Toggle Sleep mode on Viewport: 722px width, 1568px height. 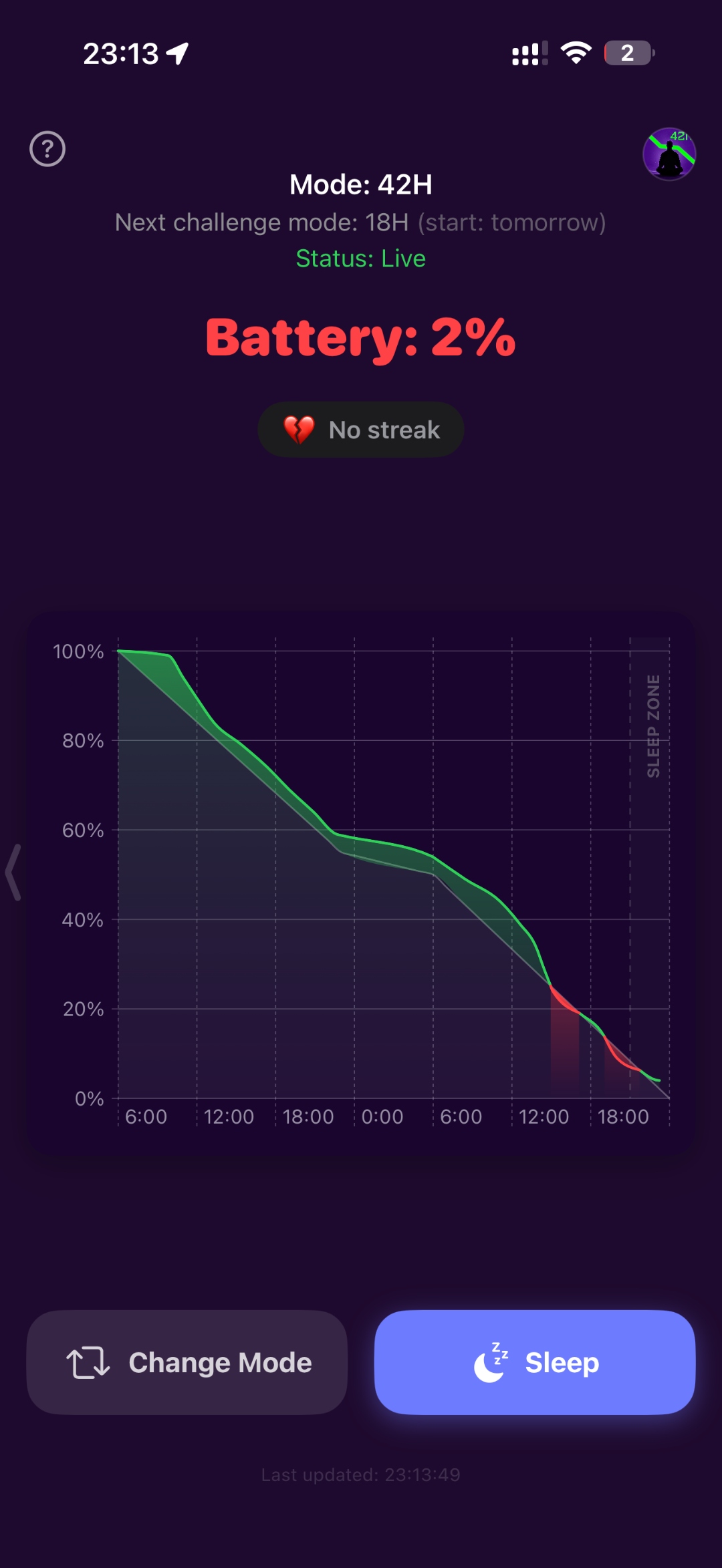pyautogui.click(x=535, y=1362)
